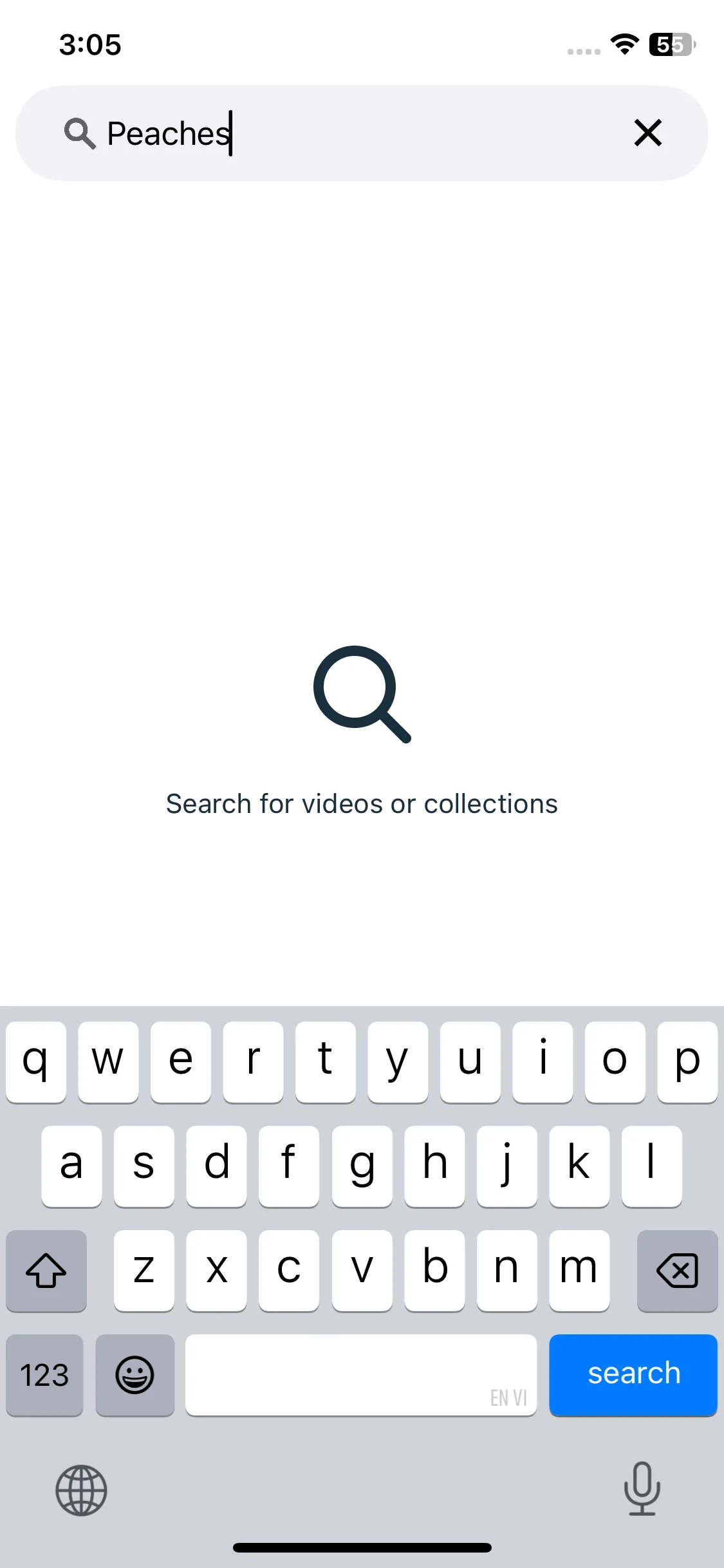Screen dimensions: 724x1568
Task: Open the emoji keyboard
Action: tap(135, 1374)
